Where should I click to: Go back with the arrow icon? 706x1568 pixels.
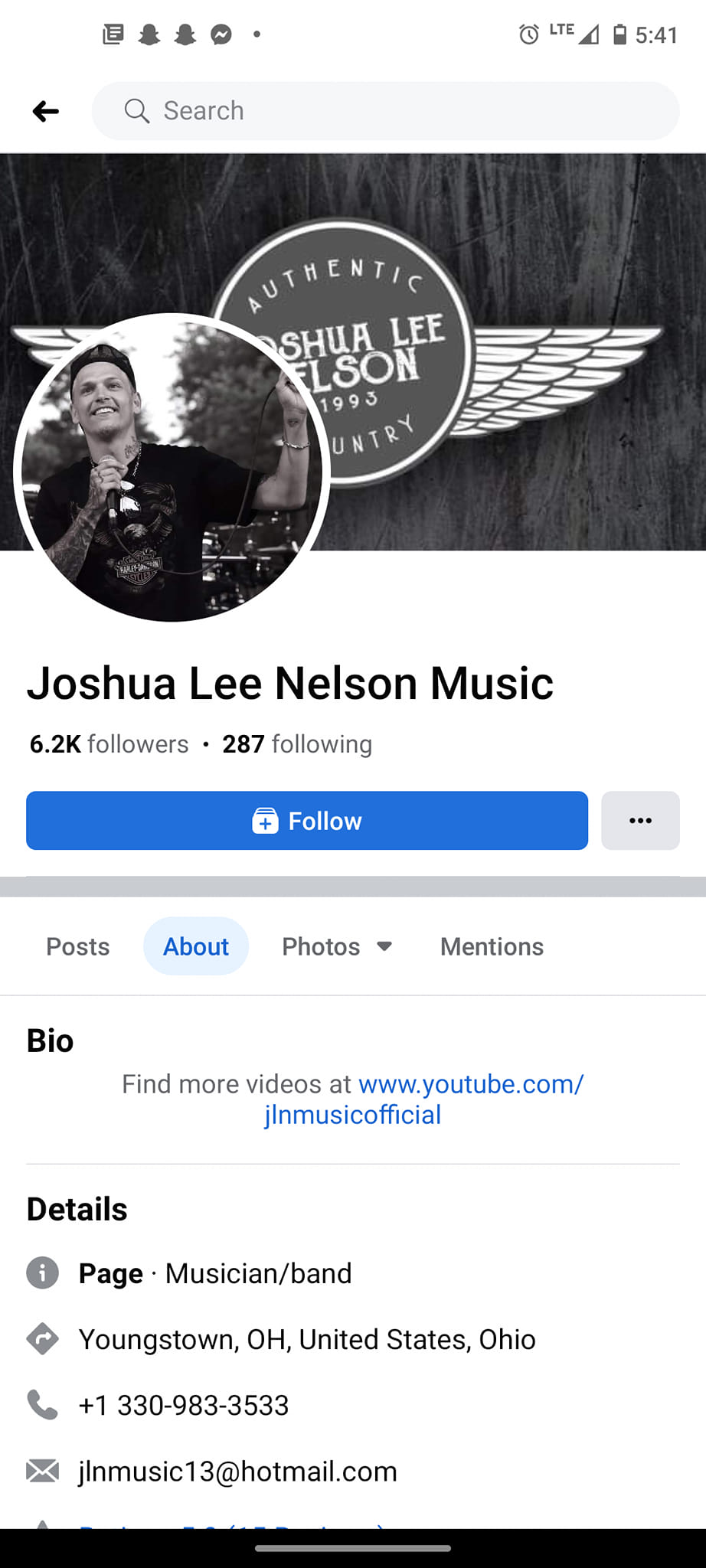click(46, 112)
